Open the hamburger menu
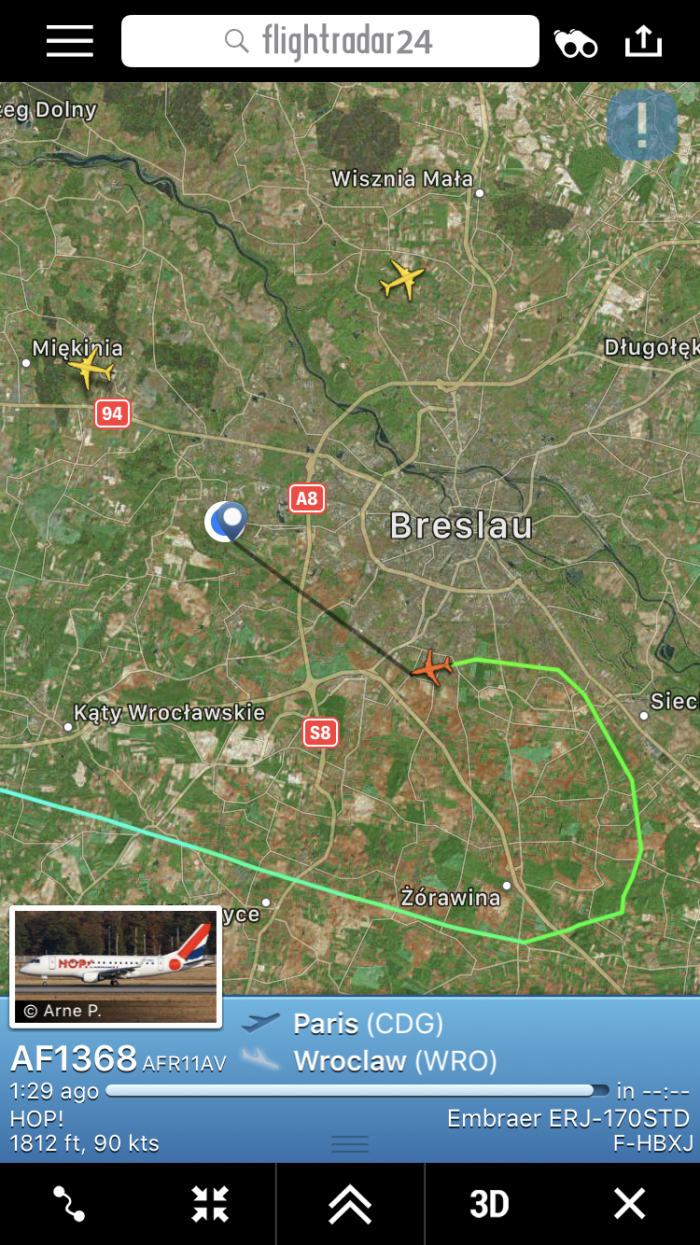The height and width of the screenshot is (1245, 700). point(69,41)
